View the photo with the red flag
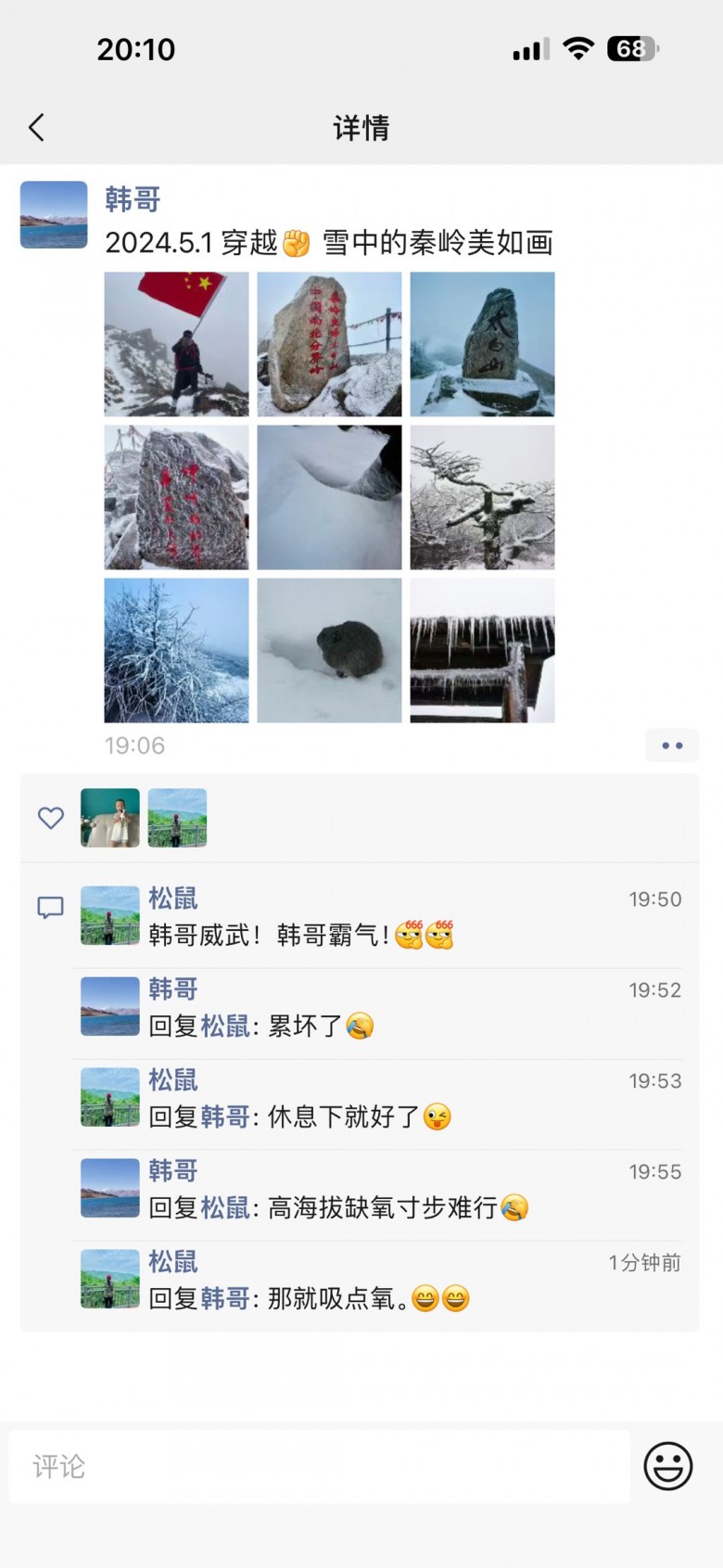Viewport: 723px width, 1568px height. click(176, 344)
